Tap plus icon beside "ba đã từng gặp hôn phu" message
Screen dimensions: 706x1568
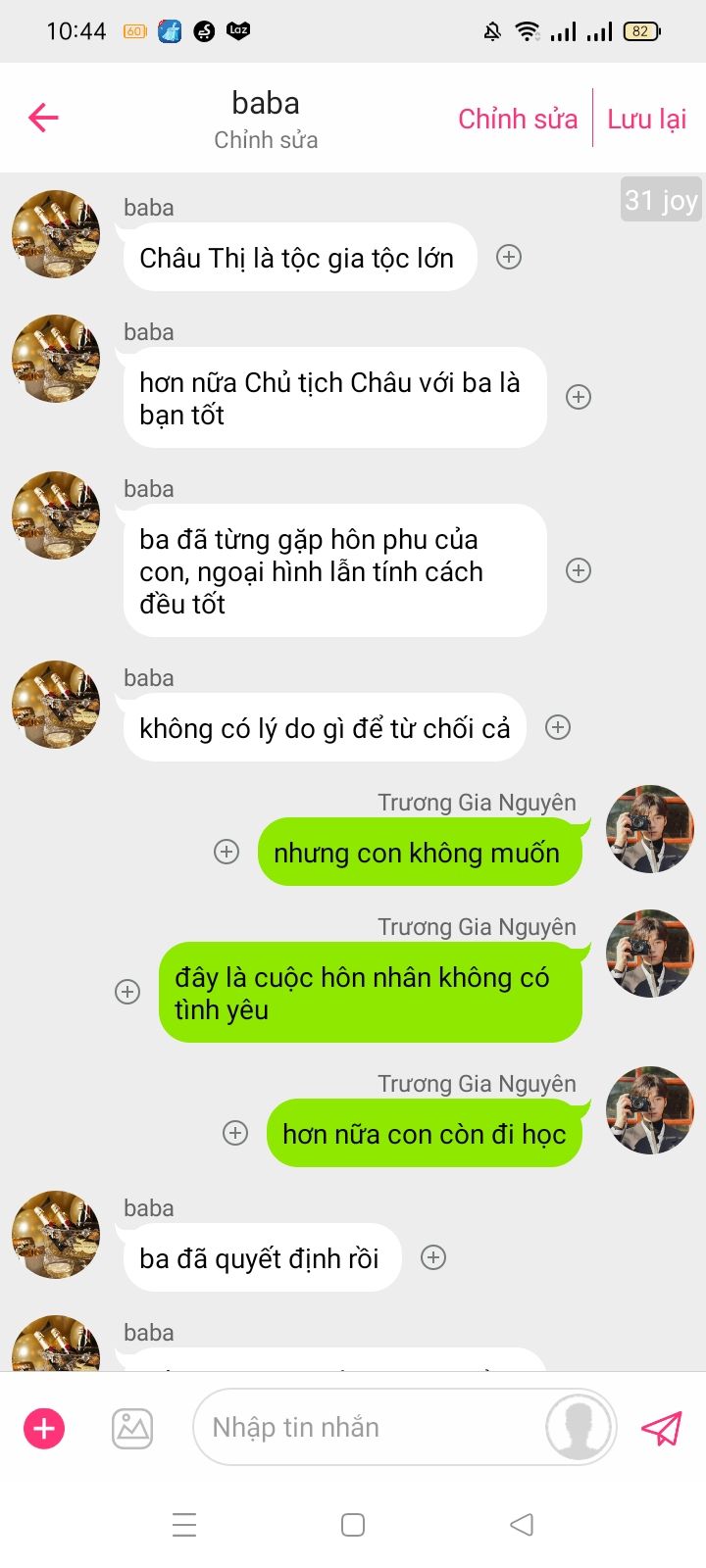579,570
